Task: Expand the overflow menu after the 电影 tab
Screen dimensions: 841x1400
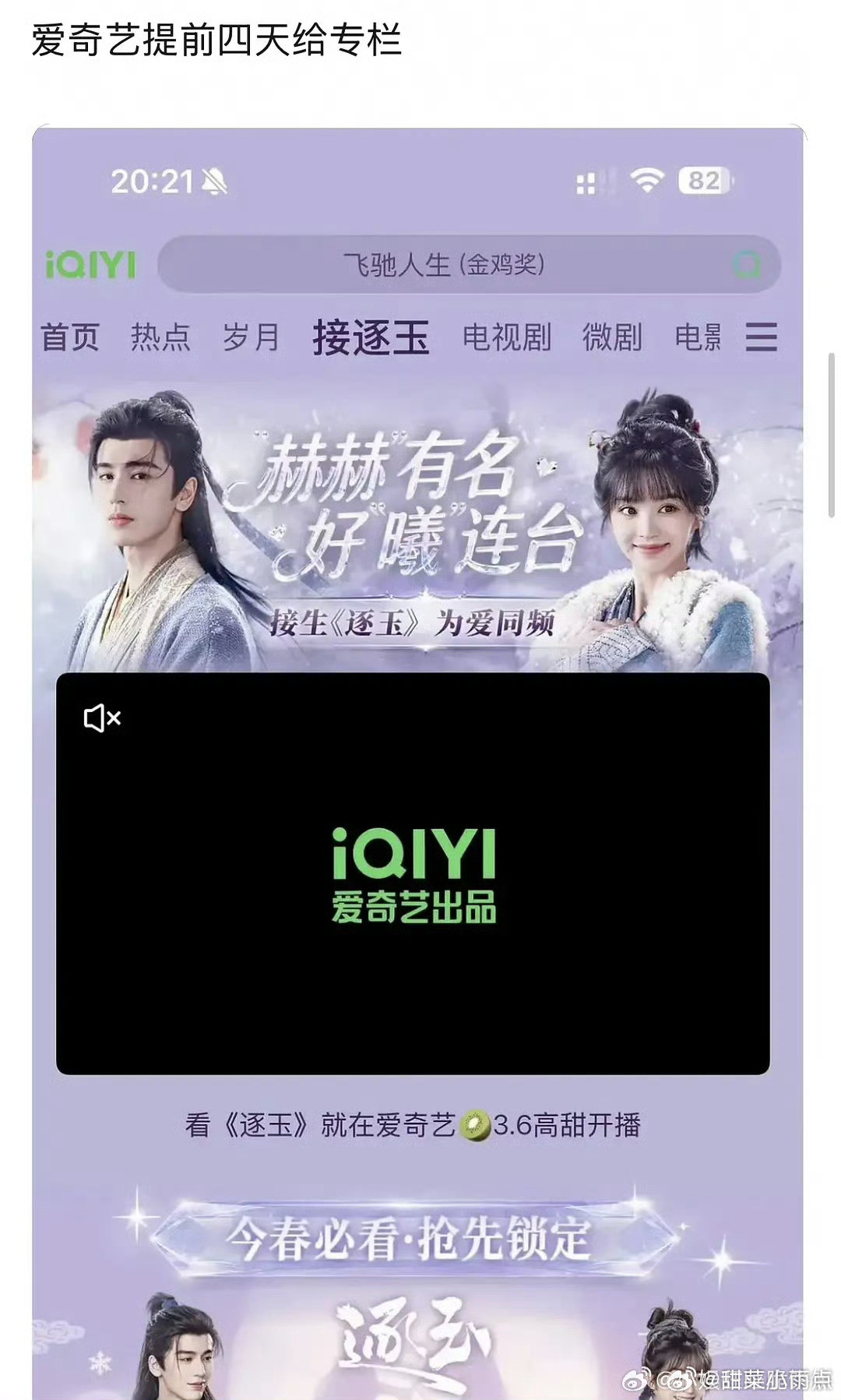Action: tap(760, 337)
